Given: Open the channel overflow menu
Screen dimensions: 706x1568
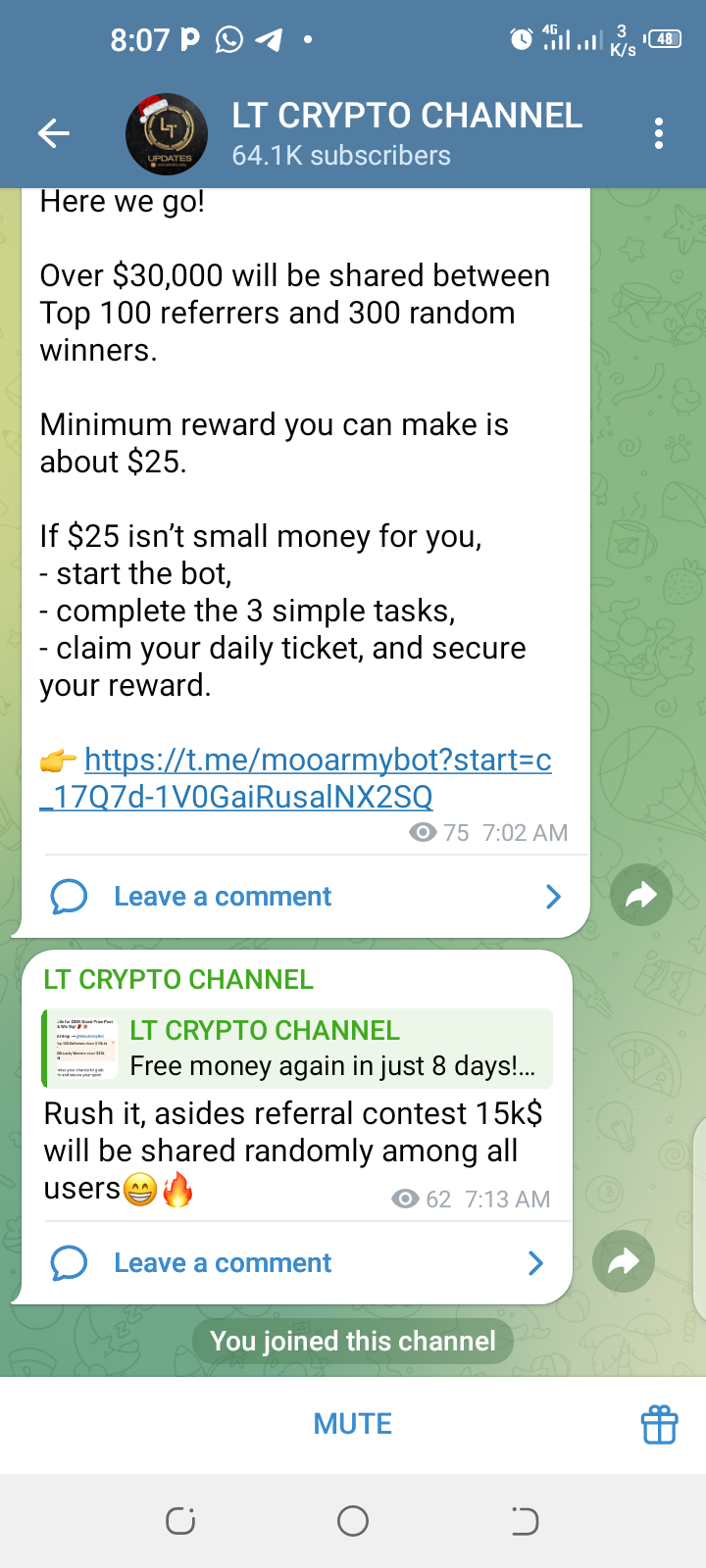Looking at the screenshot, I should tap(659, 133).
